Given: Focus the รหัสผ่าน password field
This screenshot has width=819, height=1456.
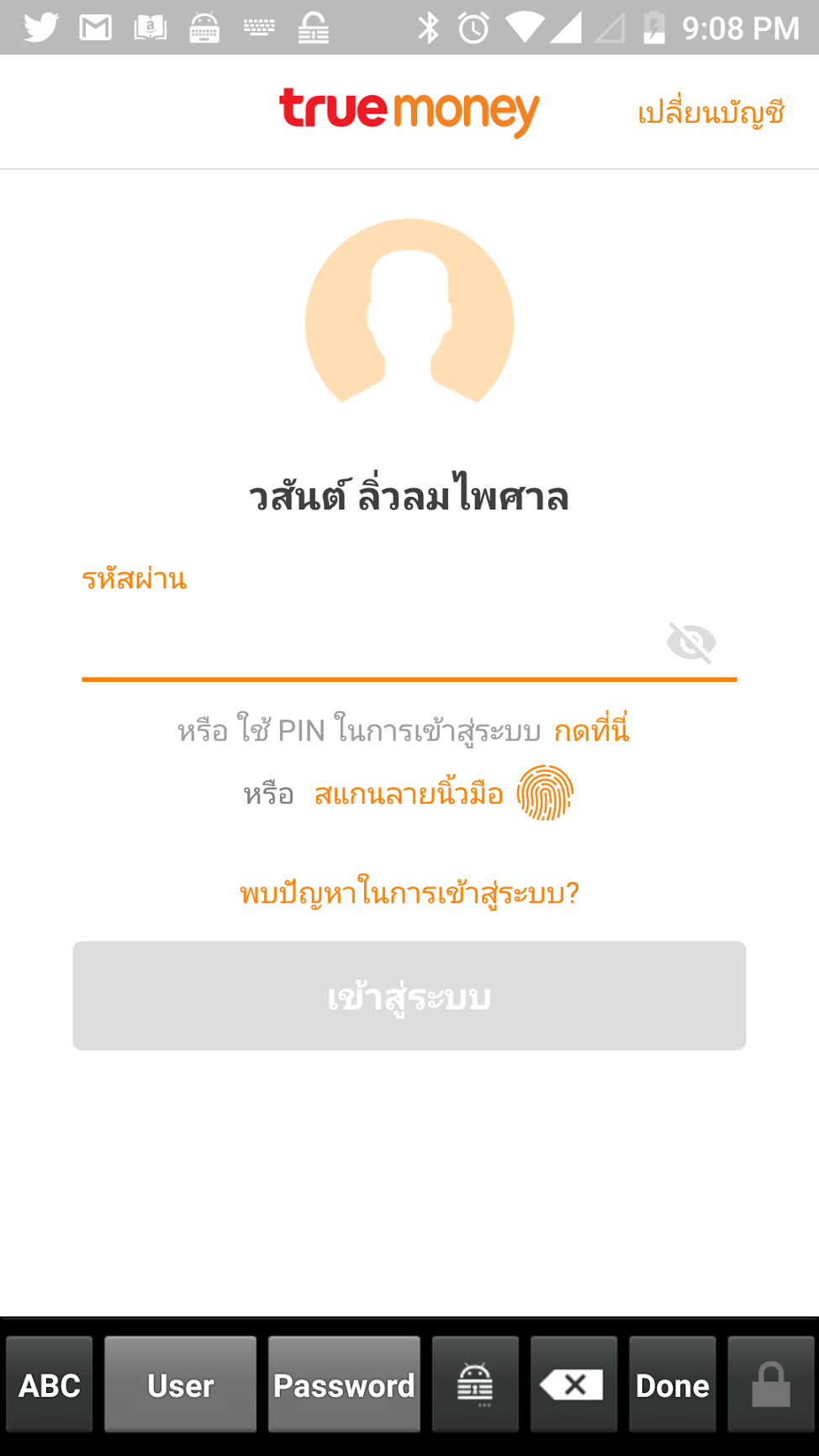Looking at the screenshot, I should (x=370, y=643).
